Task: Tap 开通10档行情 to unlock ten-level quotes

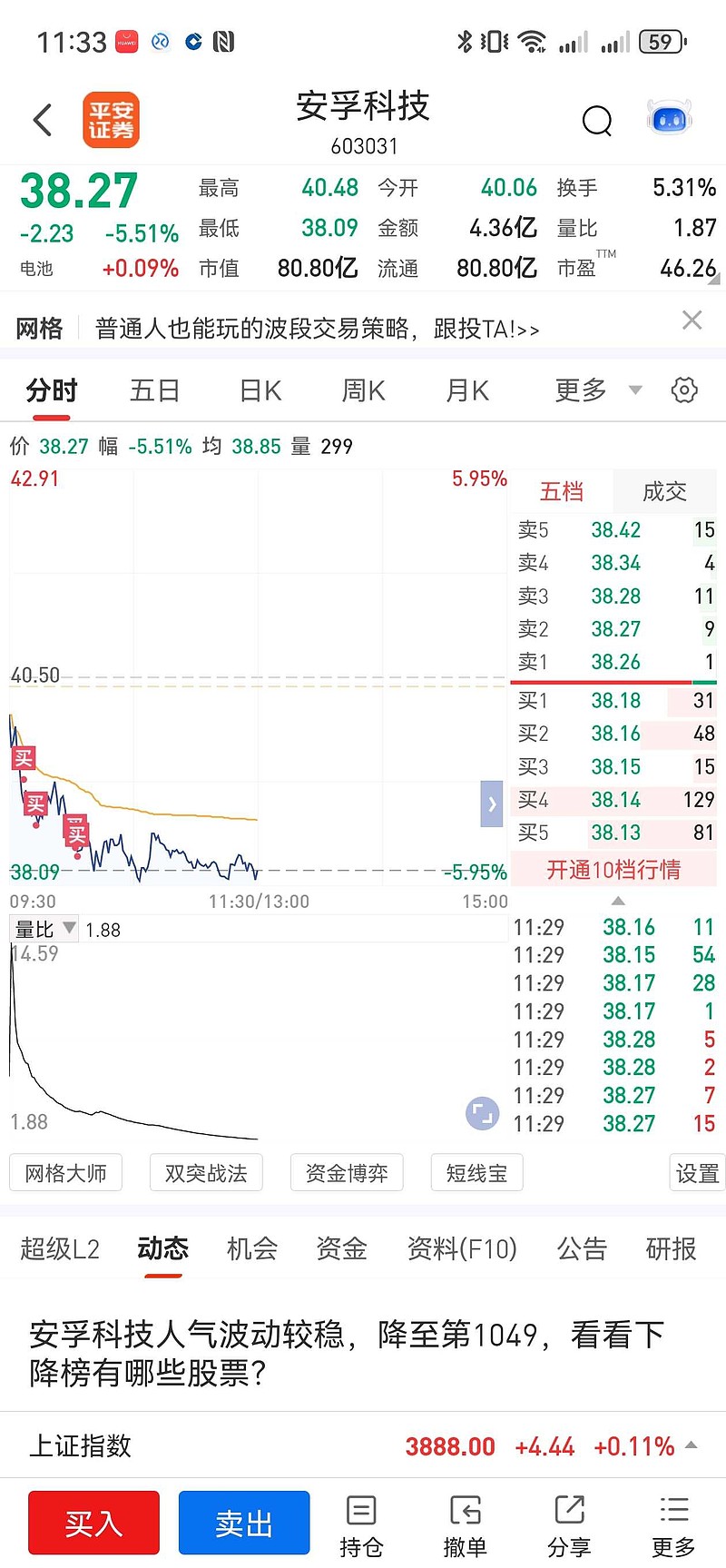Action: click(613, 870)
